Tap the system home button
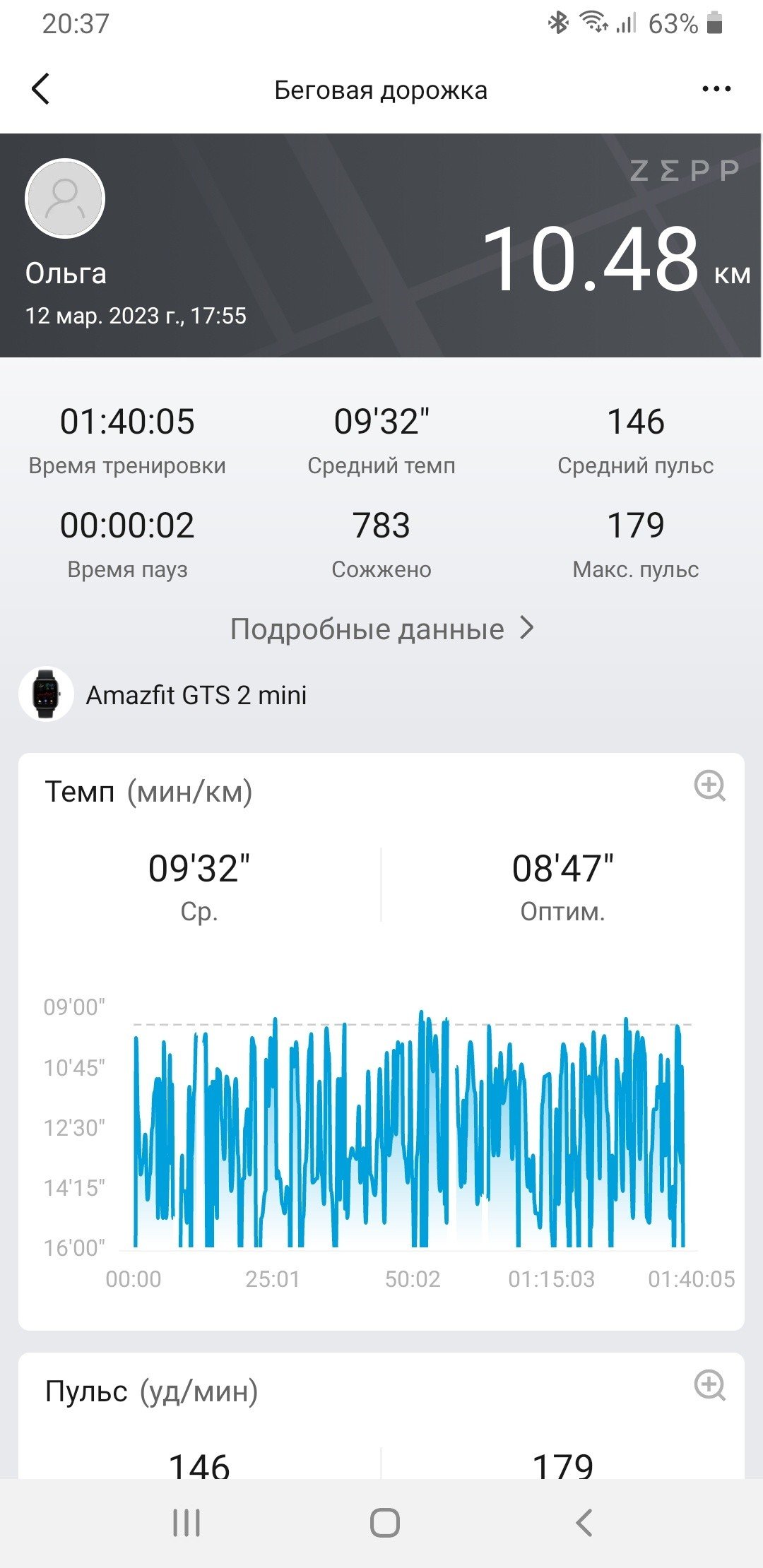The width and height of the screenshot is (763, 1568). point(385,1523)
